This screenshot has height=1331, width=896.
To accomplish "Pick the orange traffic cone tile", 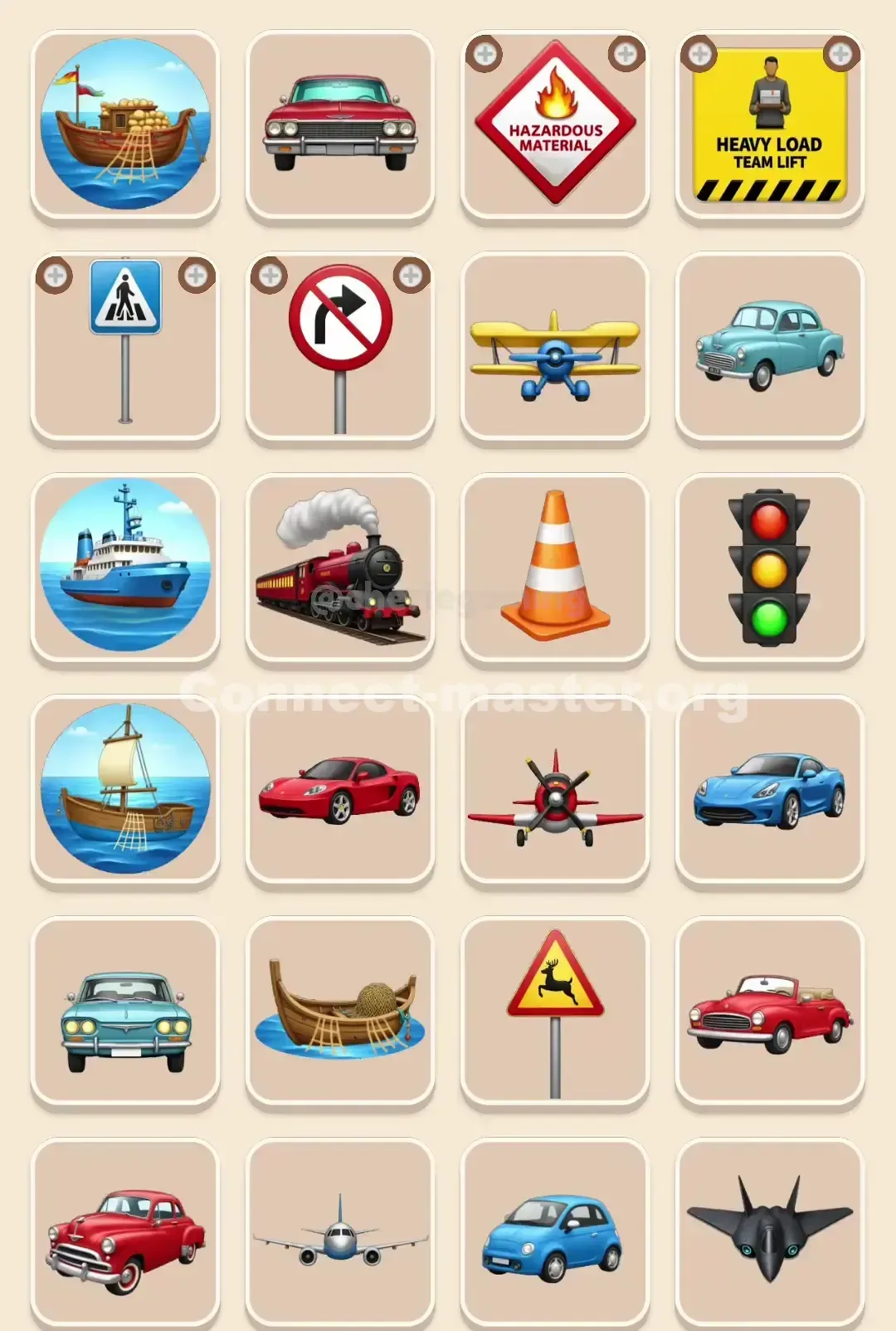I will coord(555,567).
